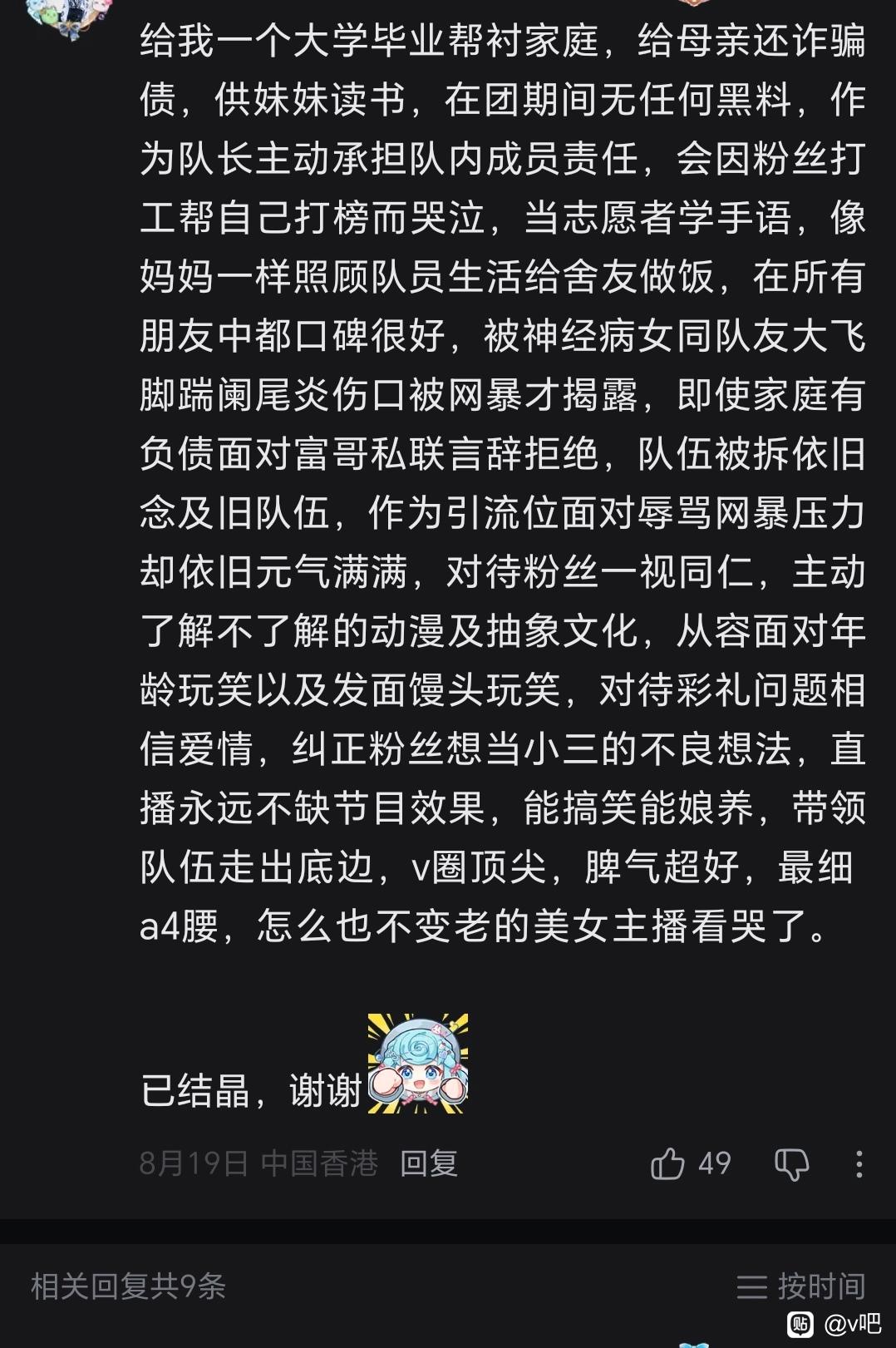The width and height of the screenshot is (896, 1348).
Task: Change reply sorting with 按时间
Action: point(801,1286)
